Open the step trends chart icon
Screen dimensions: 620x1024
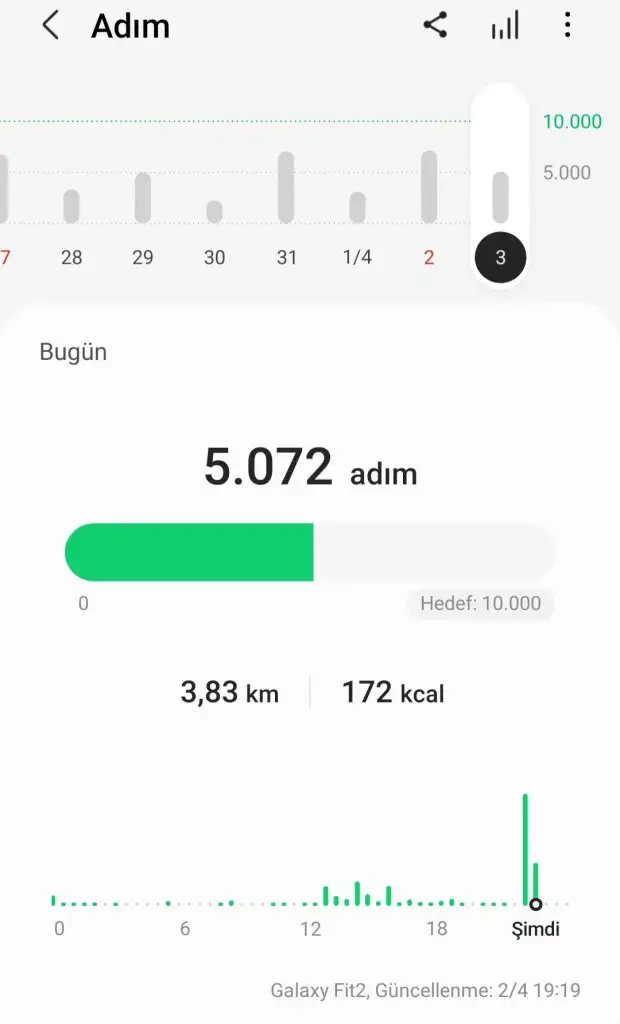click(x=505, y=25)
